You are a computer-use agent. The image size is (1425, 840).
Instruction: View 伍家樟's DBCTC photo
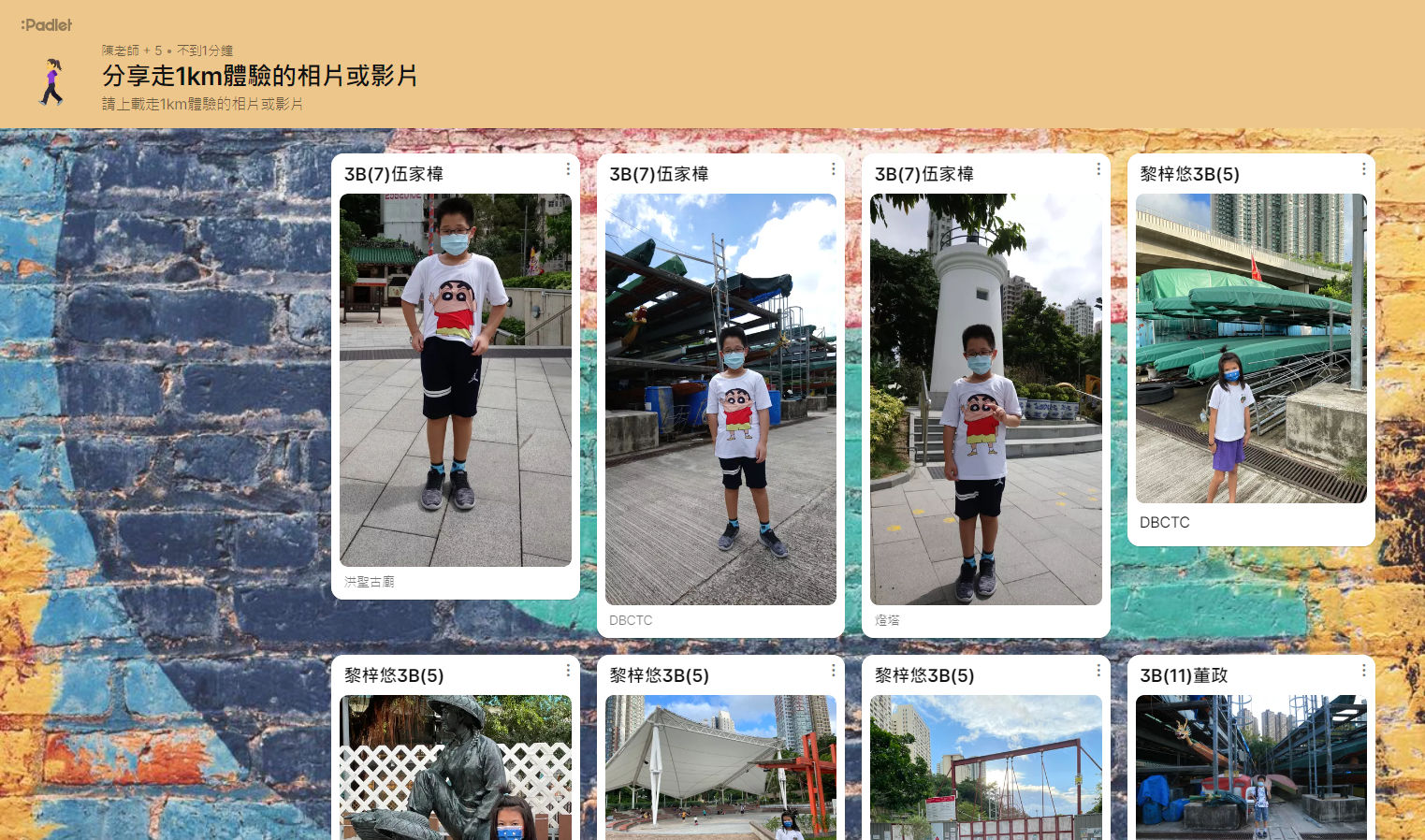tap(720, 398)
